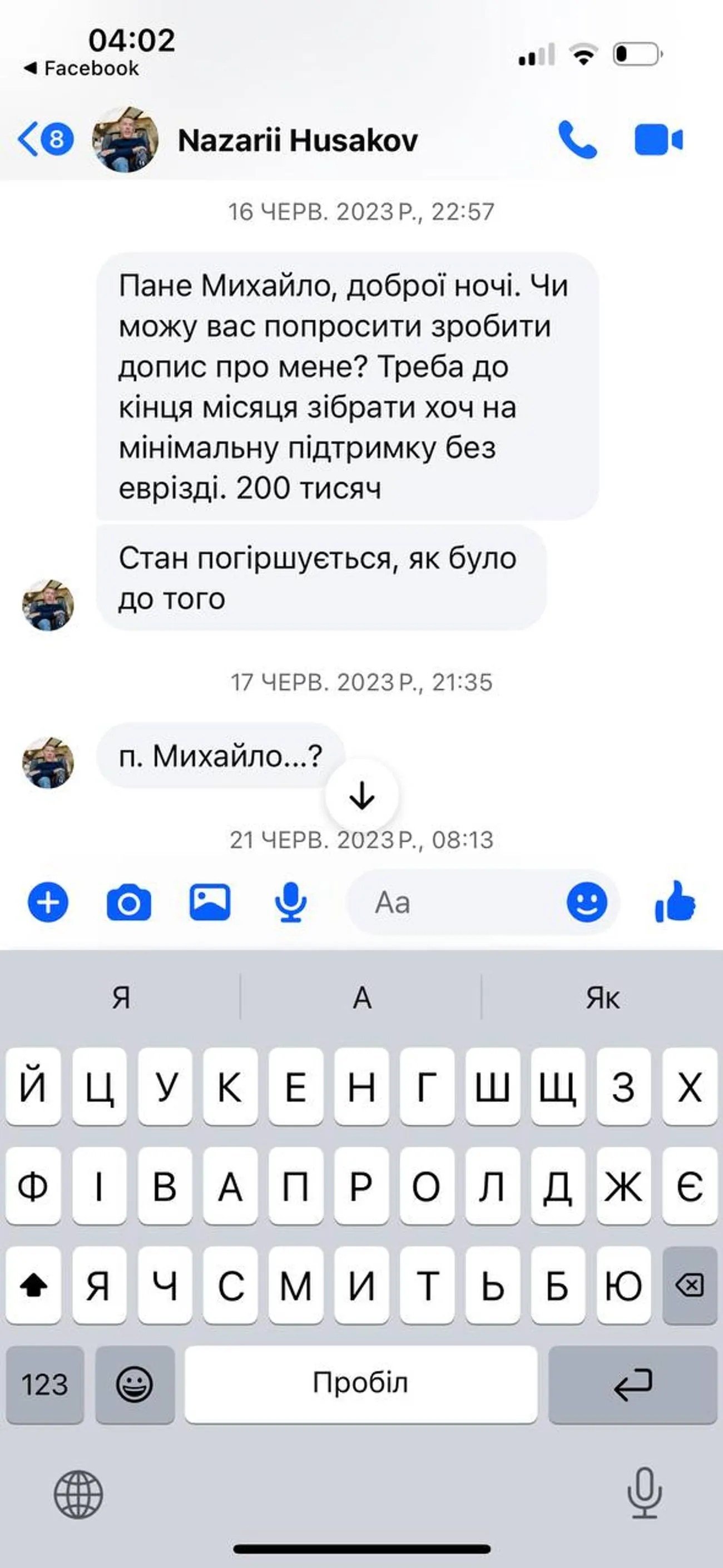Hit the Пробіл space key
The width and height of the screenshot is (723, 1568).
(361, 1384)
